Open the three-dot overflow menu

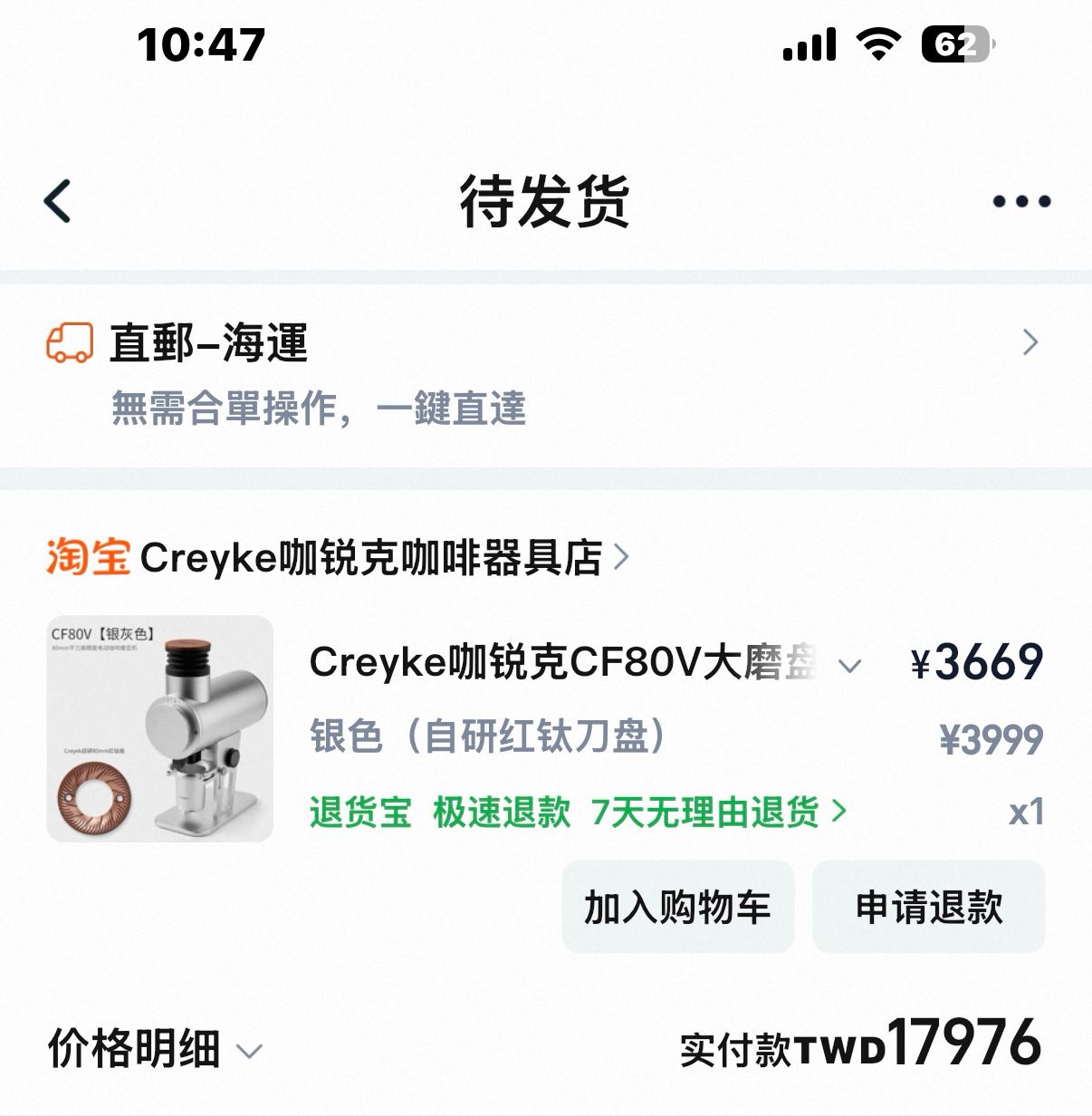[x=1021, y=201]
